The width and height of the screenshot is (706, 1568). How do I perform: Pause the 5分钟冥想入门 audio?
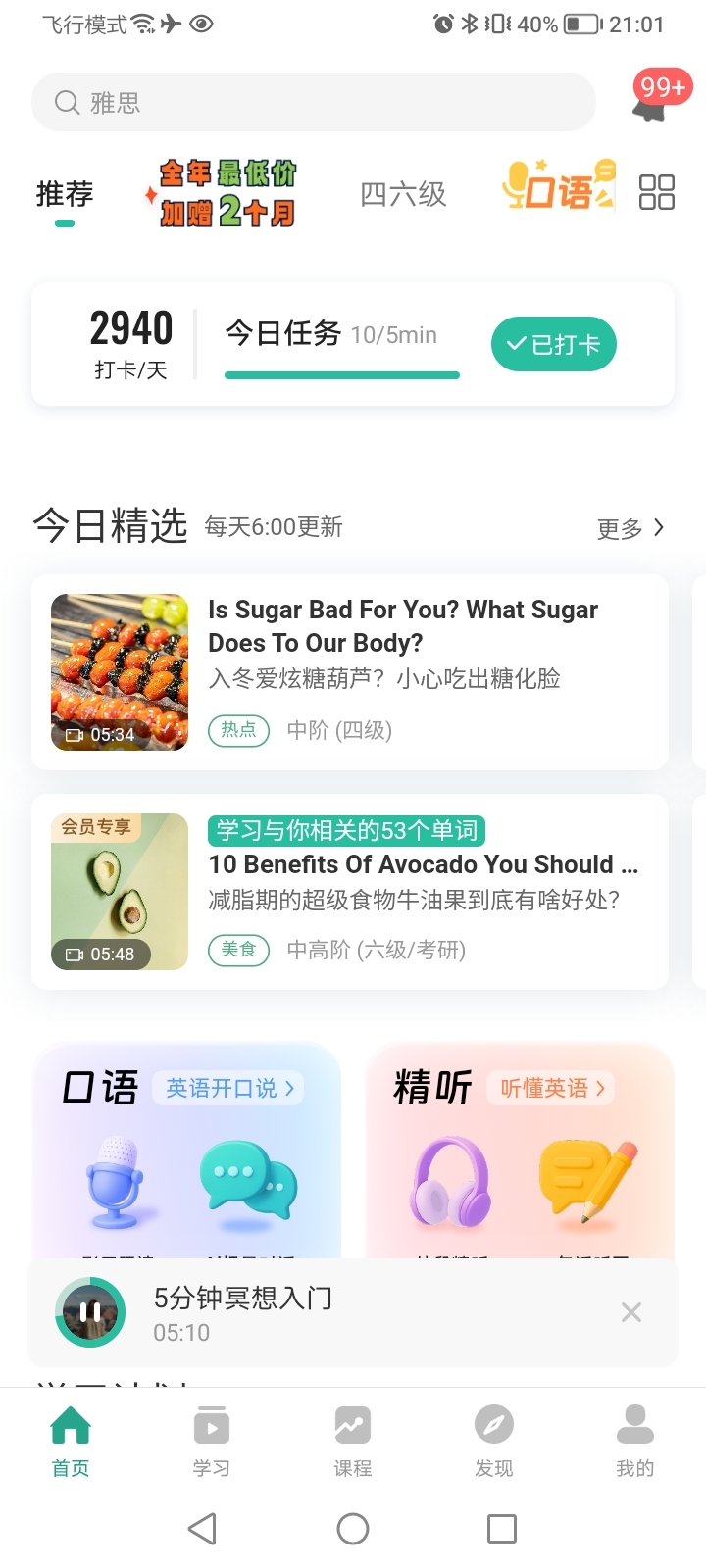point(90,1311)
